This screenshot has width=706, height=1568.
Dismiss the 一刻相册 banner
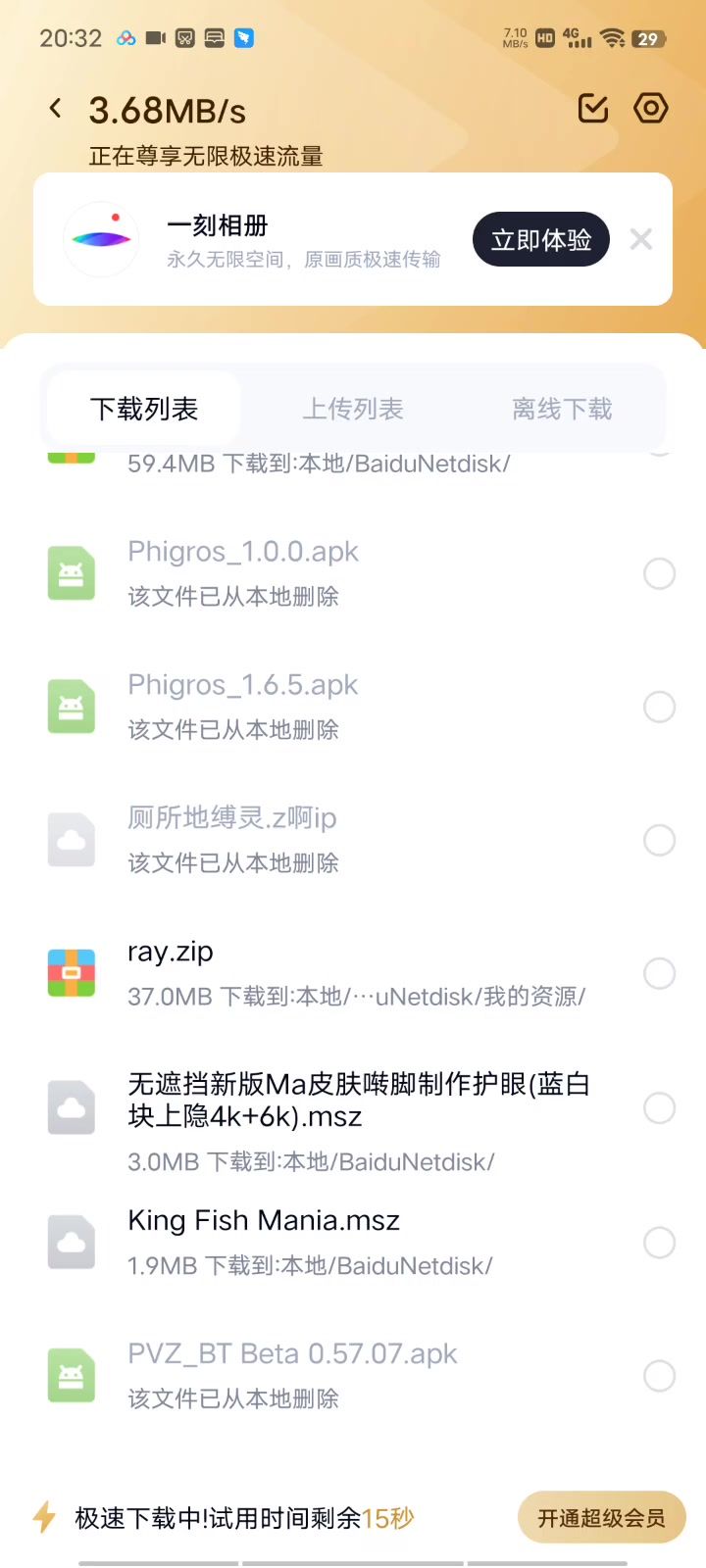(x=641, y=239)
